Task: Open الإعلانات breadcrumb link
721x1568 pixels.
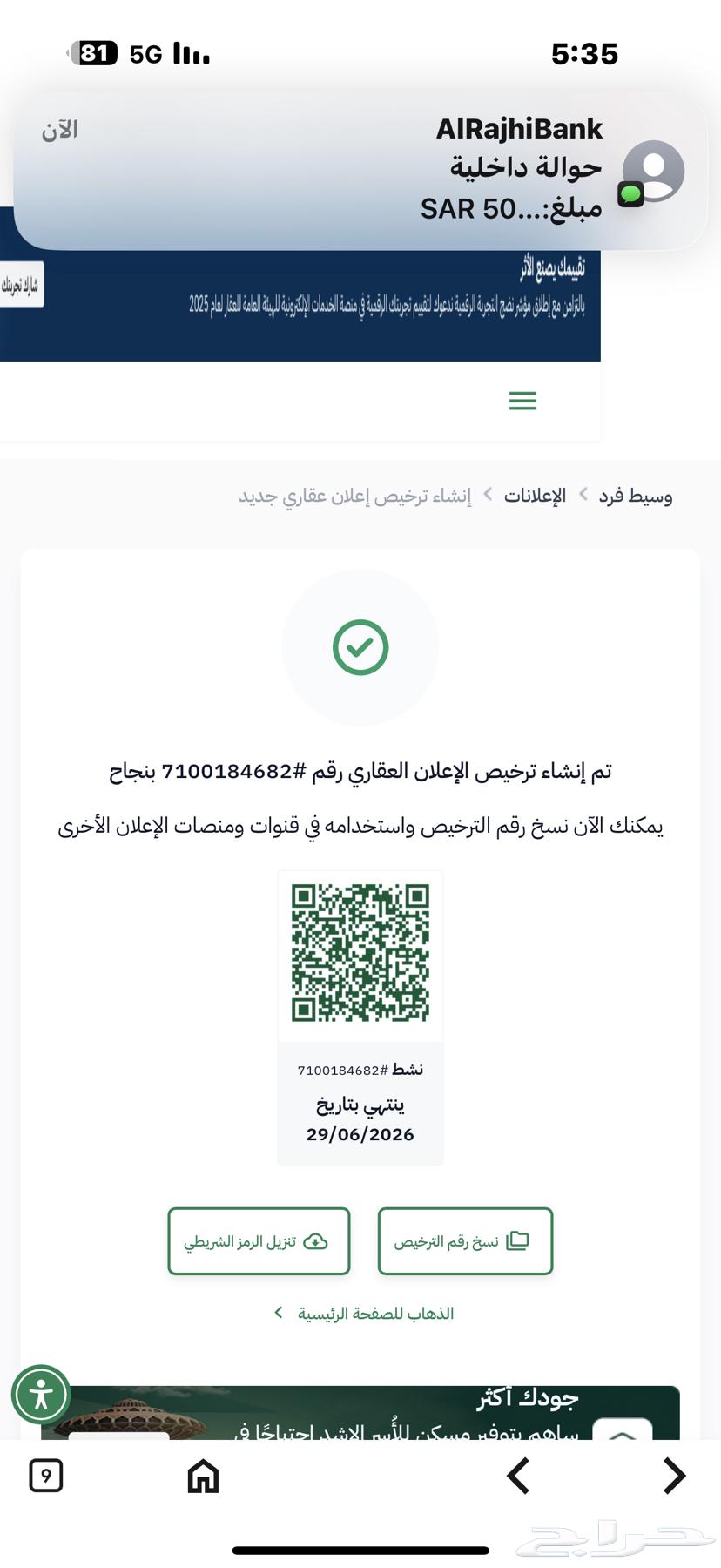Action: pyautogui.click(x=535, y=496)
